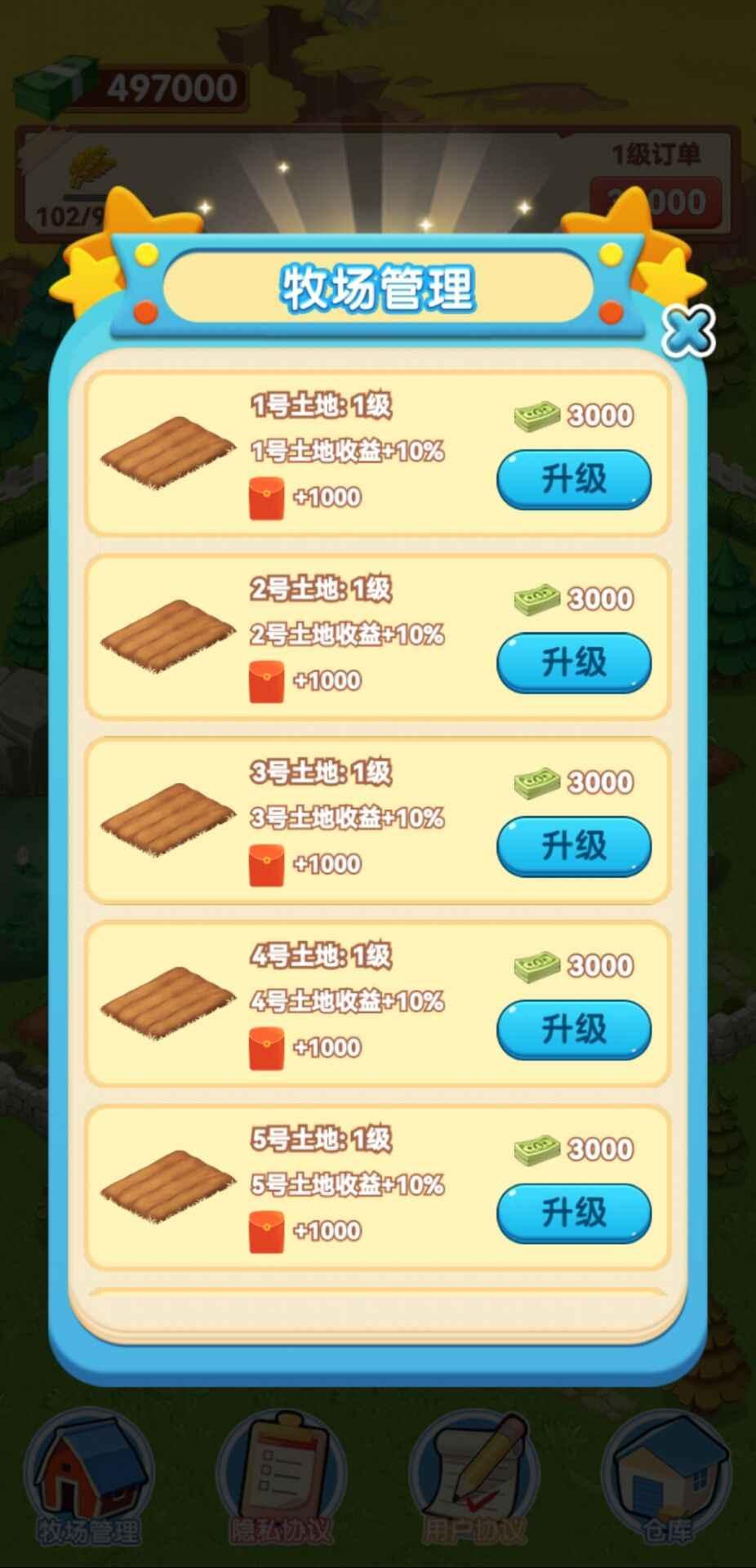Tap 升级 for 3号土地
756x1568 pixels.
(x=574, y=846)
